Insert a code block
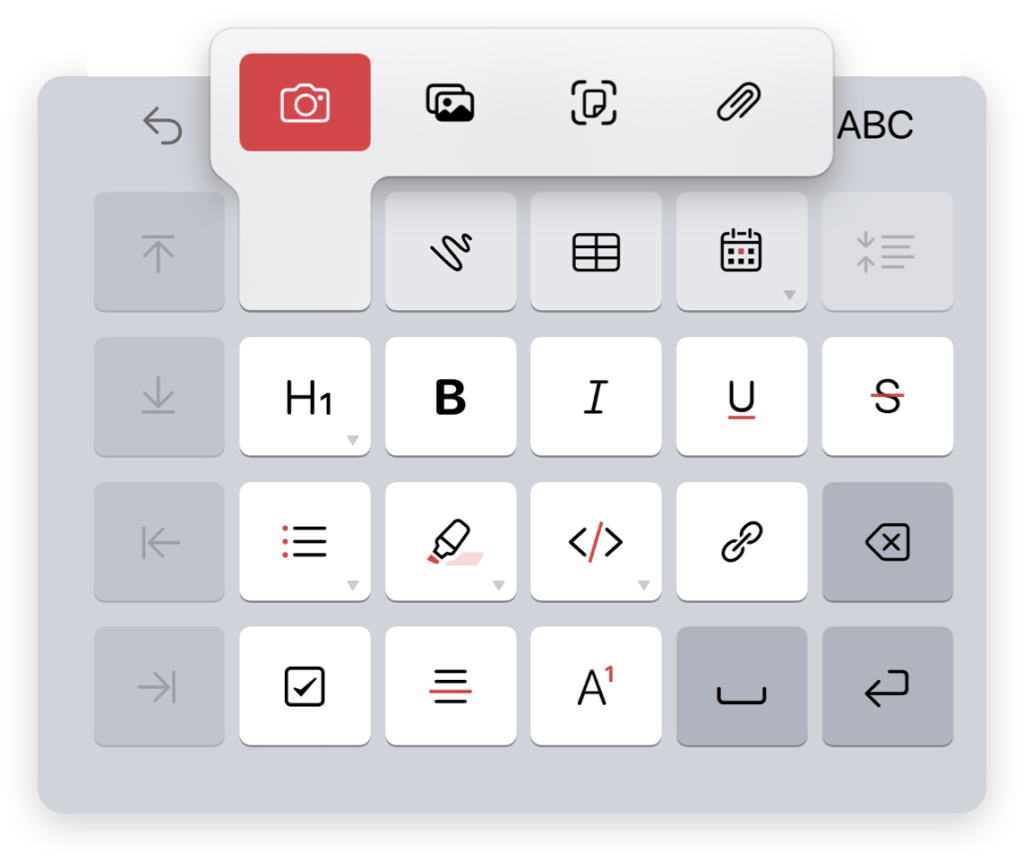 (x=596, y=543)
